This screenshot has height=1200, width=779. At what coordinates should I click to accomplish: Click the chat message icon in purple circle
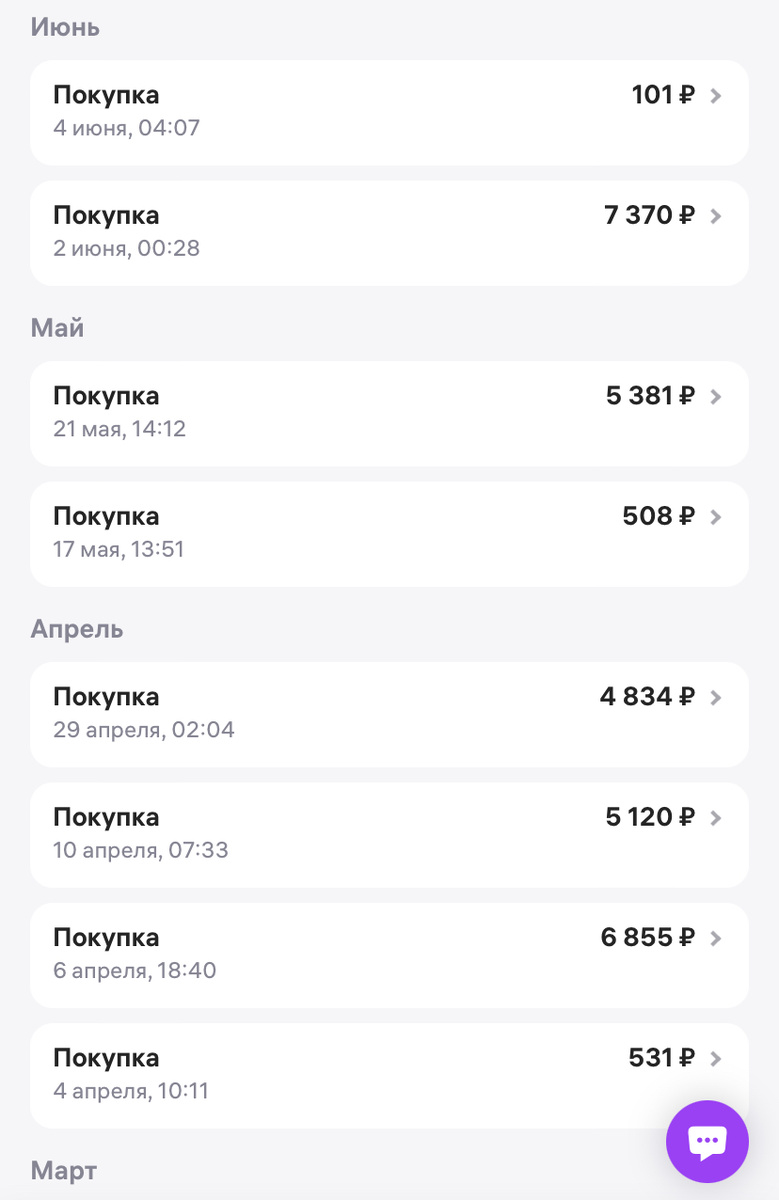coord(707,1141)
